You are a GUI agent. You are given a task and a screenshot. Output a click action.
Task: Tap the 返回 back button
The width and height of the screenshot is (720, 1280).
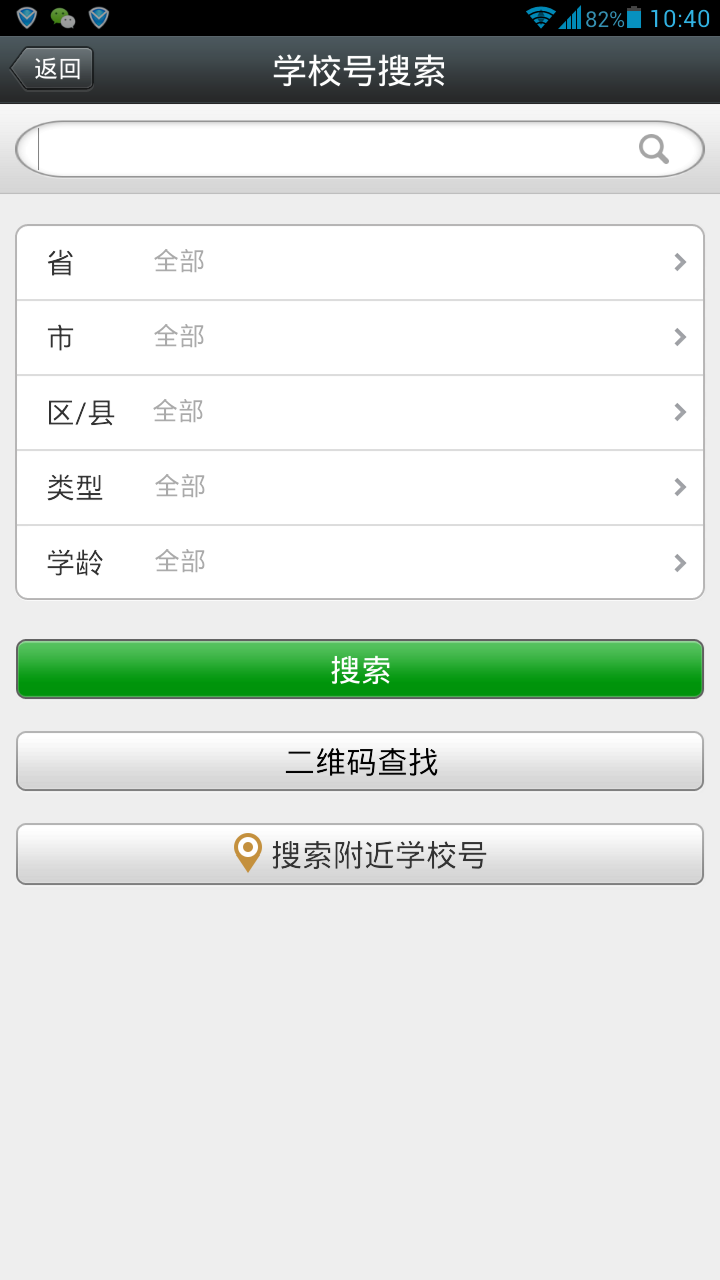coord(53,69)
